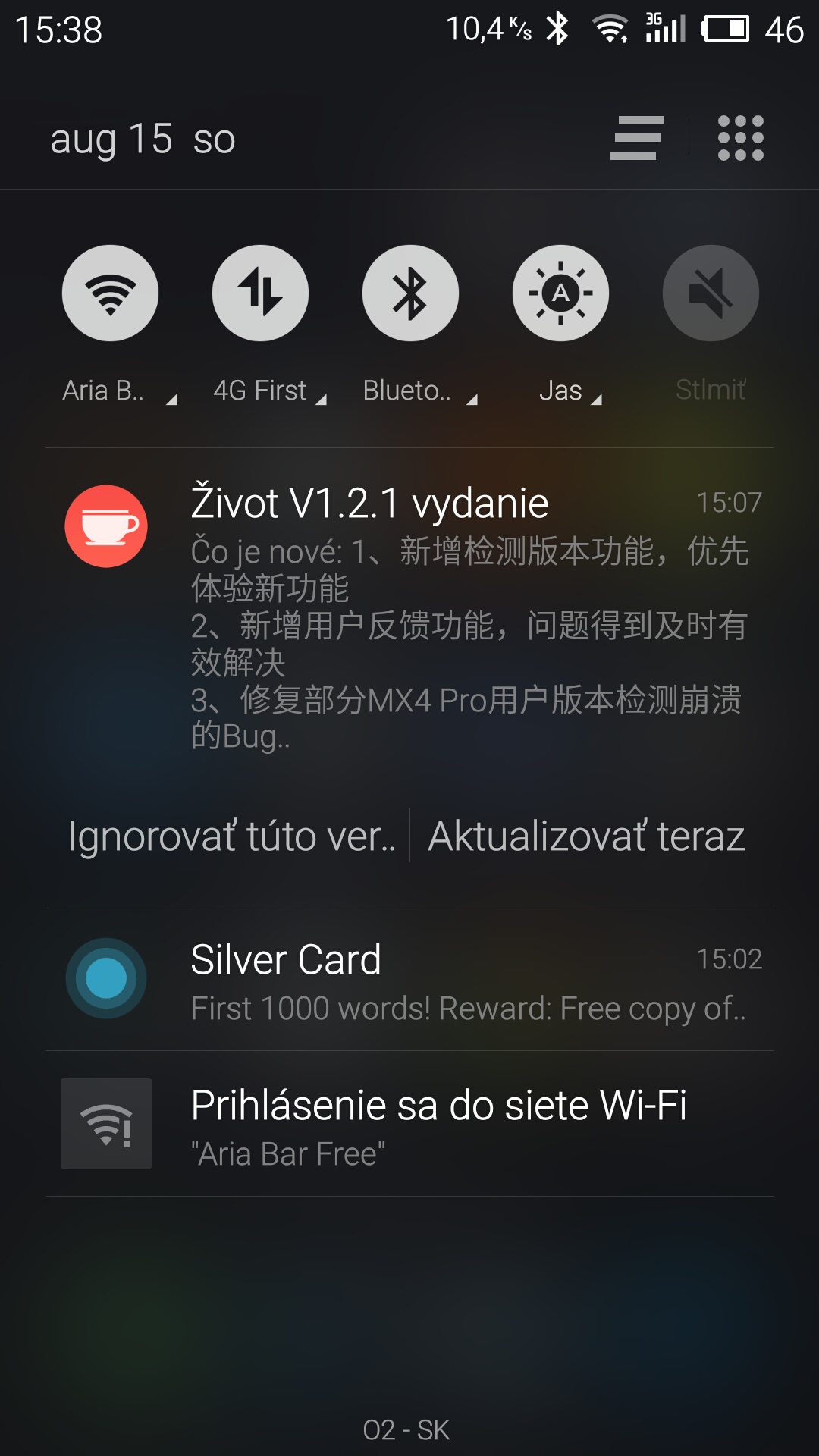Expand the quick settings grid
The image size is (819, 1456).
point(740,138)
